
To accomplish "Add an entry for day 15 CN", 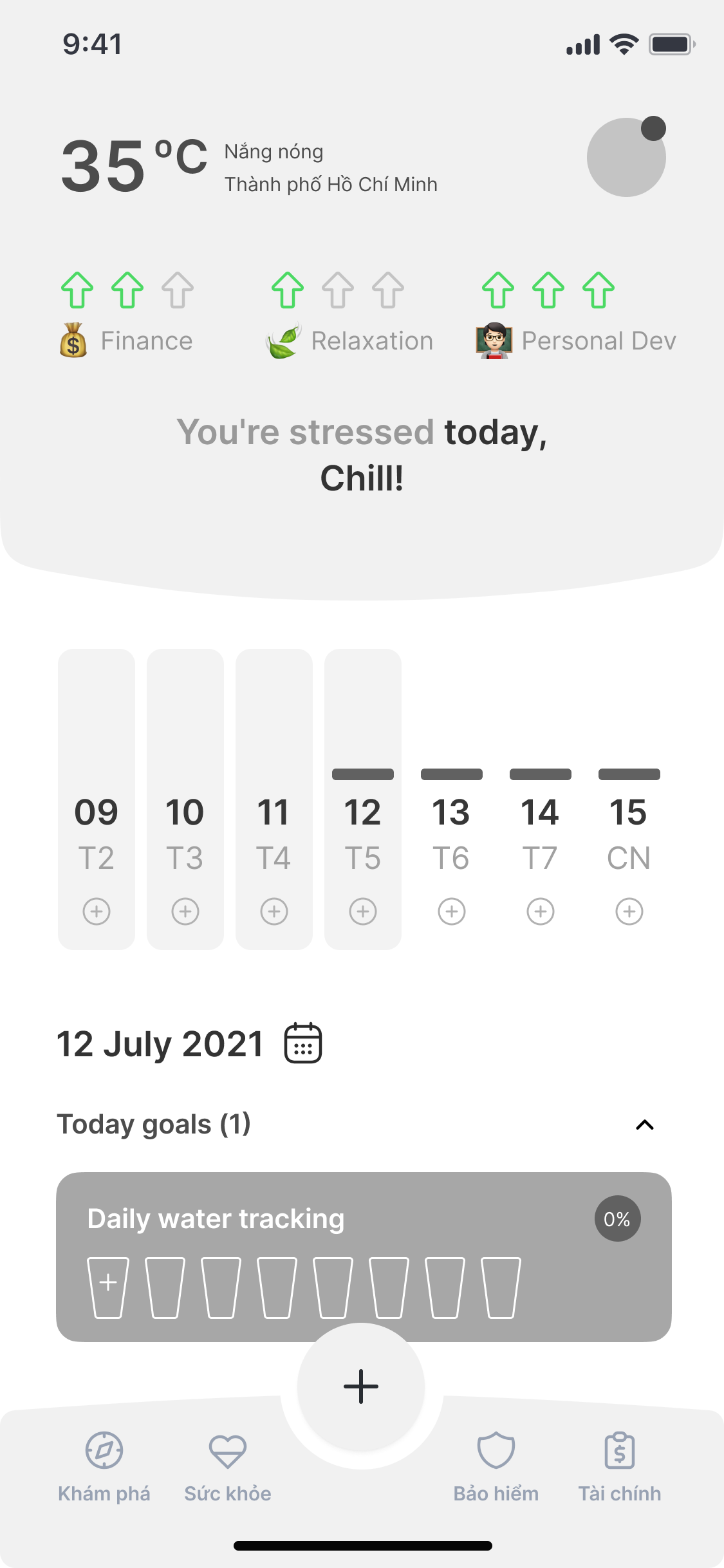I will click(629, 911).
